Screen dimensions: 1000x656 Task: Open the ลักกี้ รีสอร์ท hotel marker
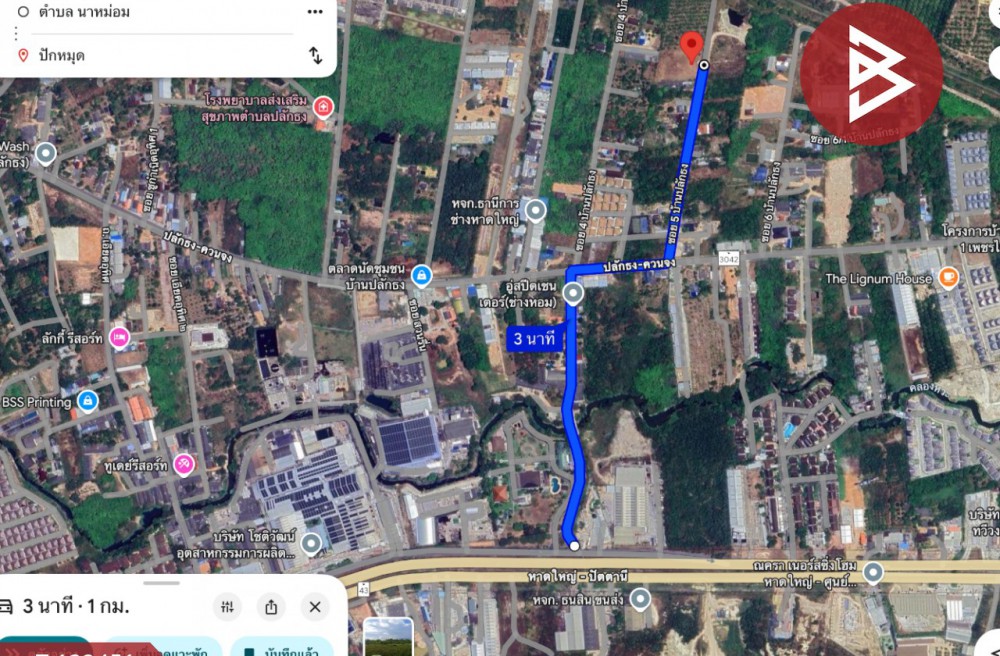(119, 337)
